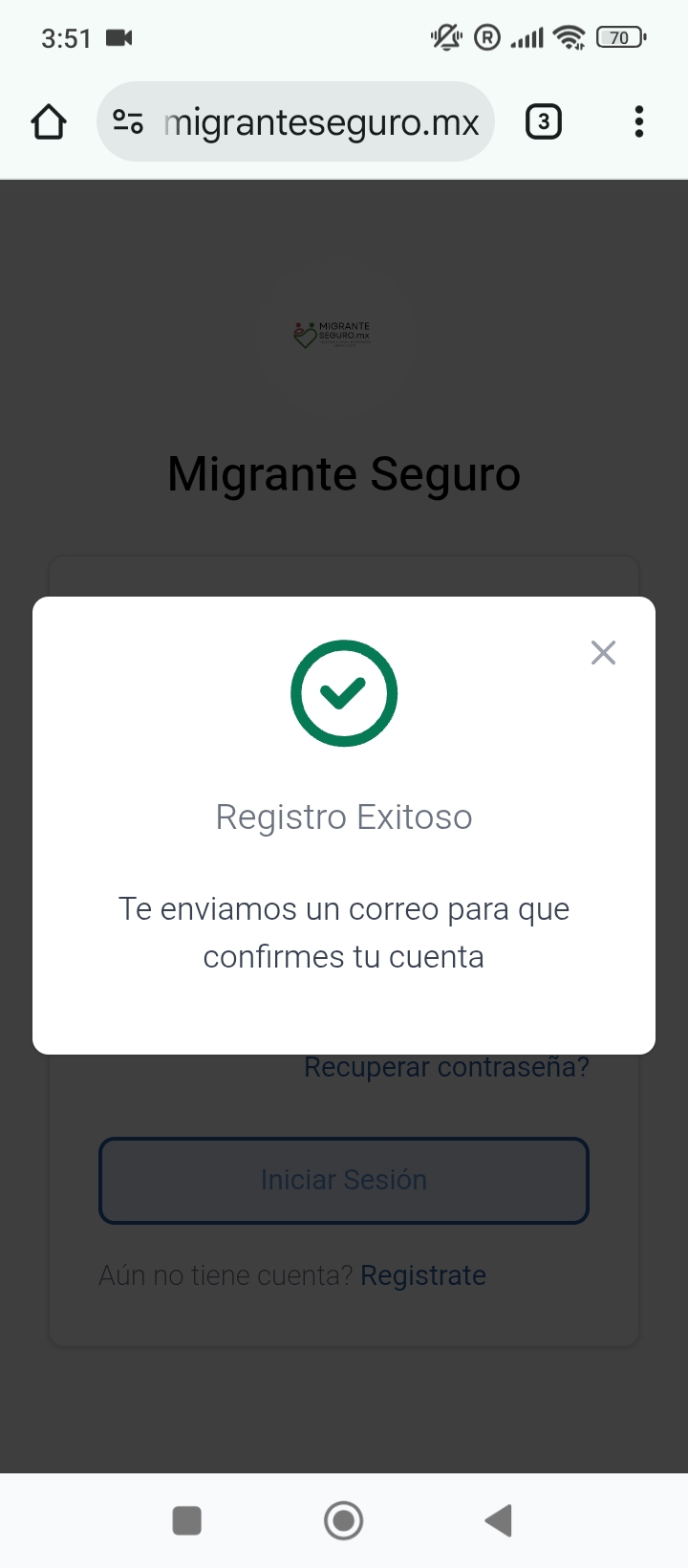Go to the system home screen
Viewport: 688px width, 1568px height.
click(x=344, y=1520)
